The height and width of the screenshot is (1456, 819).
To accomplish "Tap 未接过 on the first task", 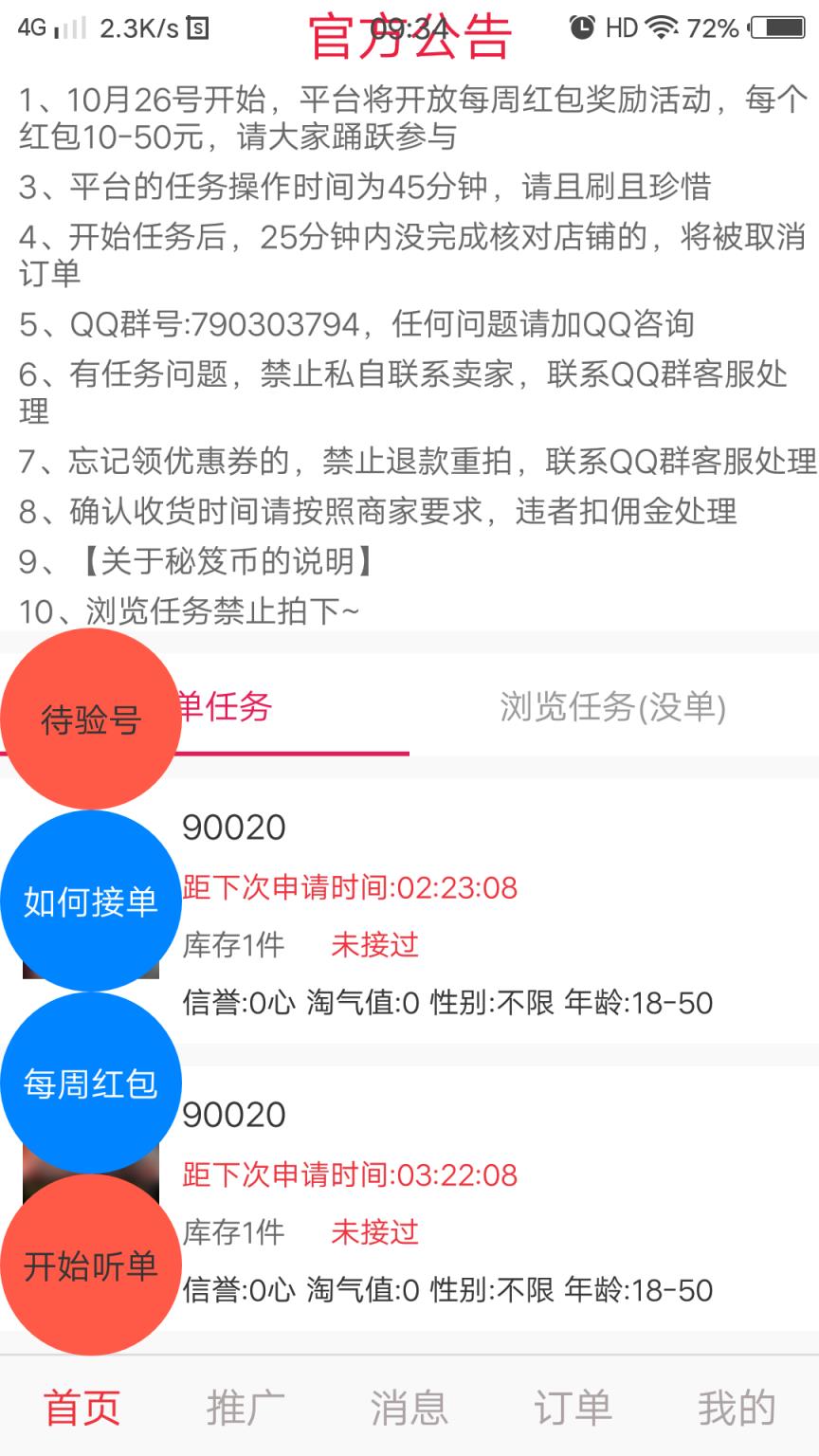I will tap(375, 945).
